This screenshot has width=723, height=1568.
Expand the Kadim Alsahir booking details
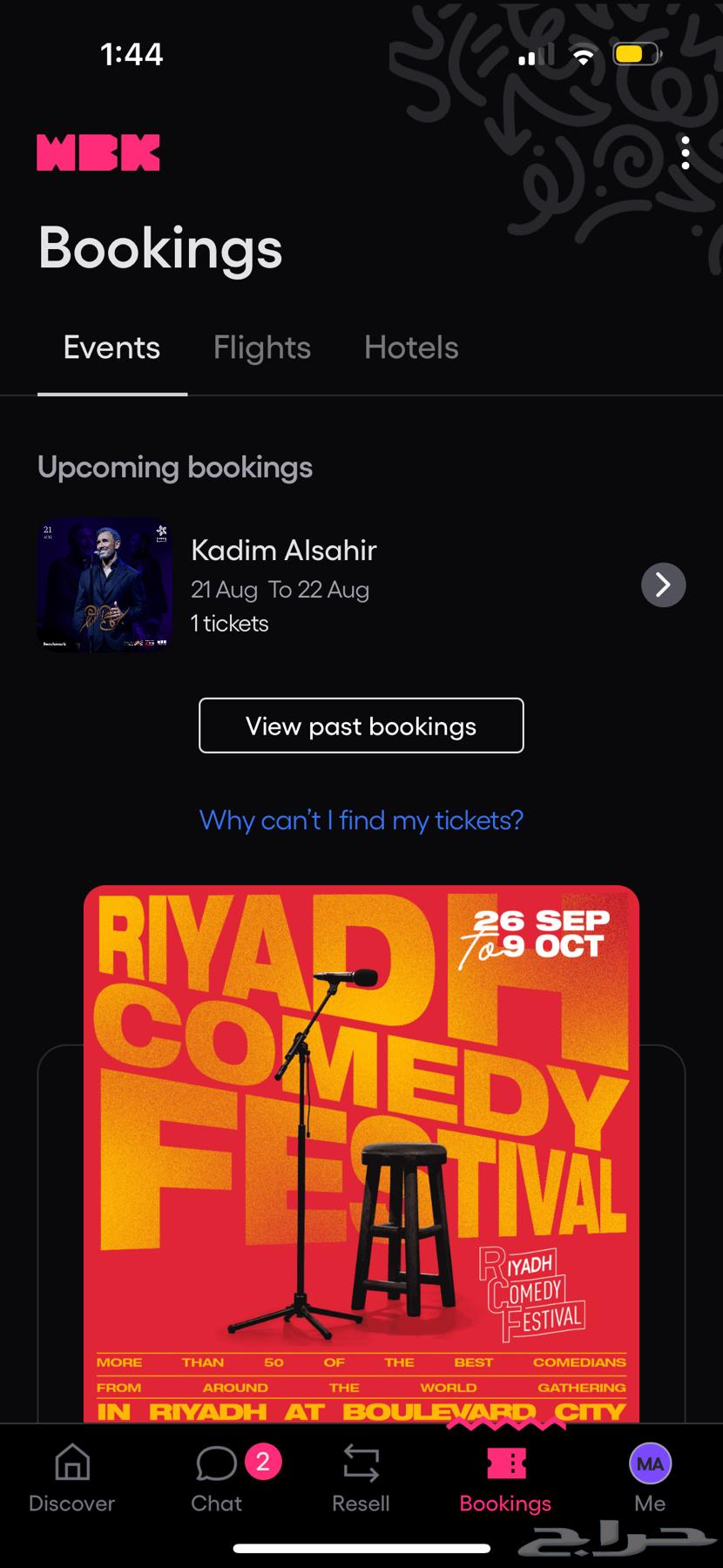click(x=663, y=585)
